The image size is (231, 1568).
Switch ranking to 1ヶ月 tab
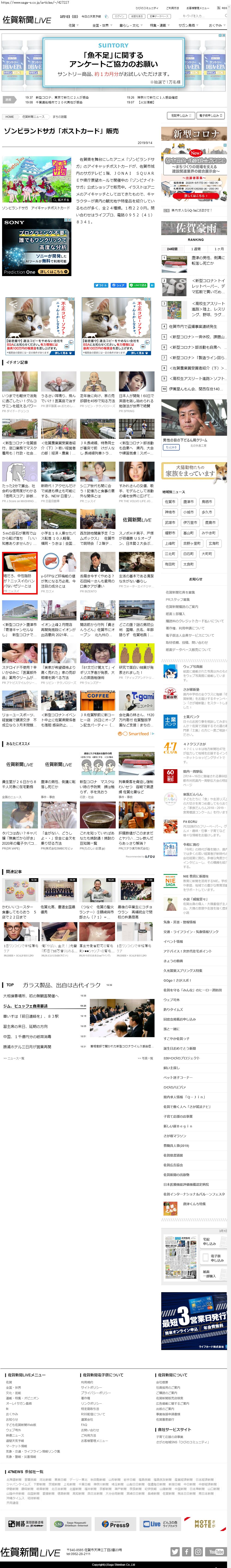(218, 249)
